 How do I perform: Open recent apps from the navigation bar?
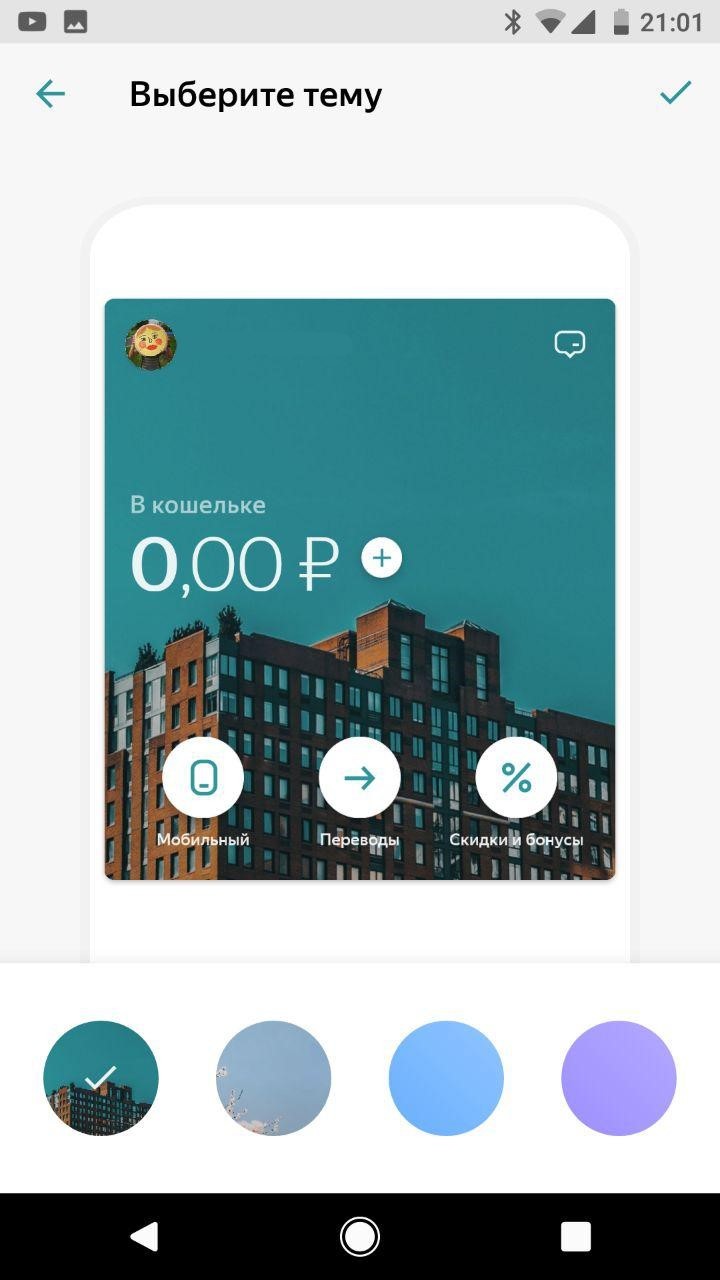(575, 1237)
